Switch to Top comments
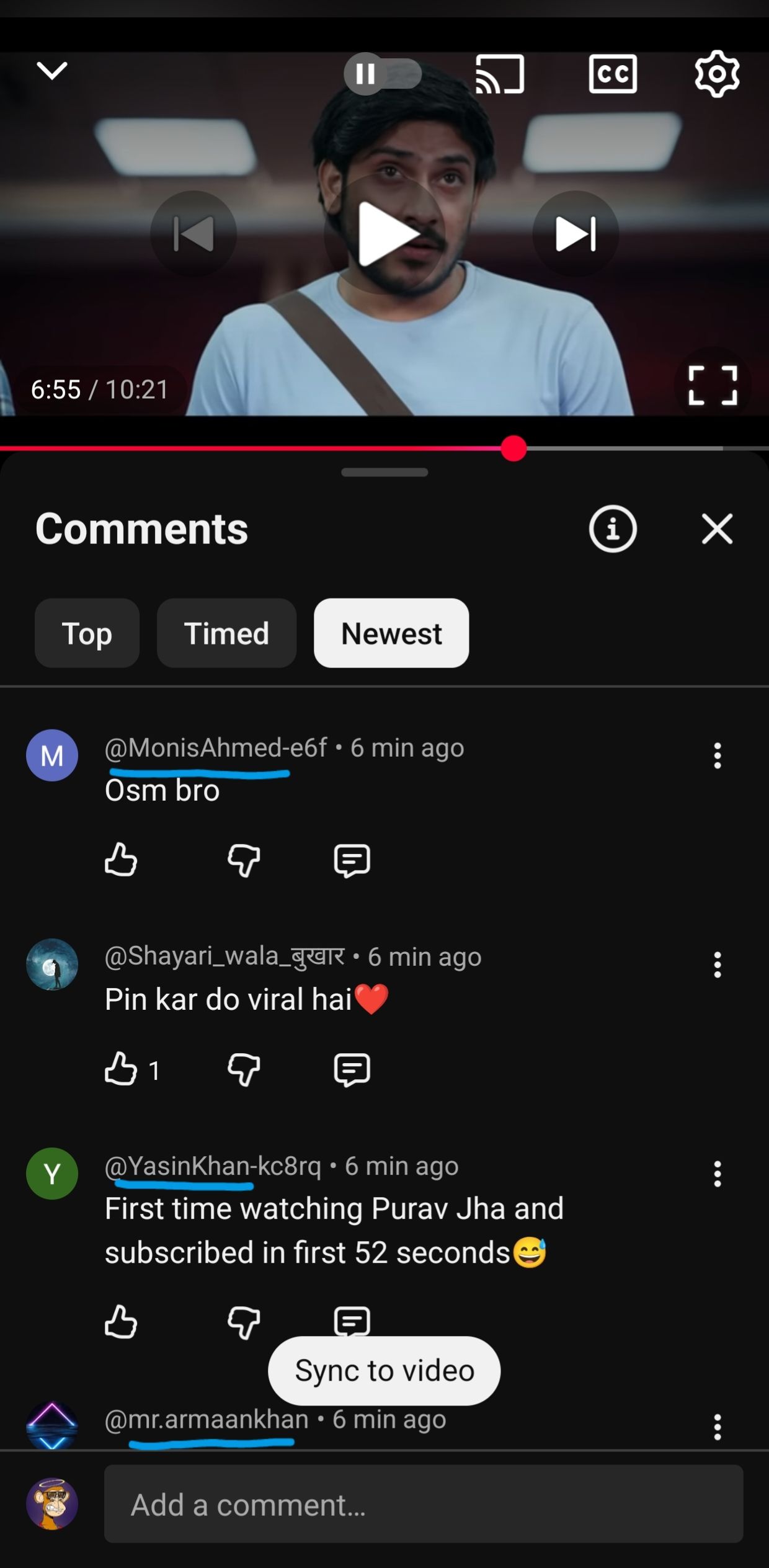Viewport: 769px width, 1568px height. pyautogui.click(x=87, y=633)
